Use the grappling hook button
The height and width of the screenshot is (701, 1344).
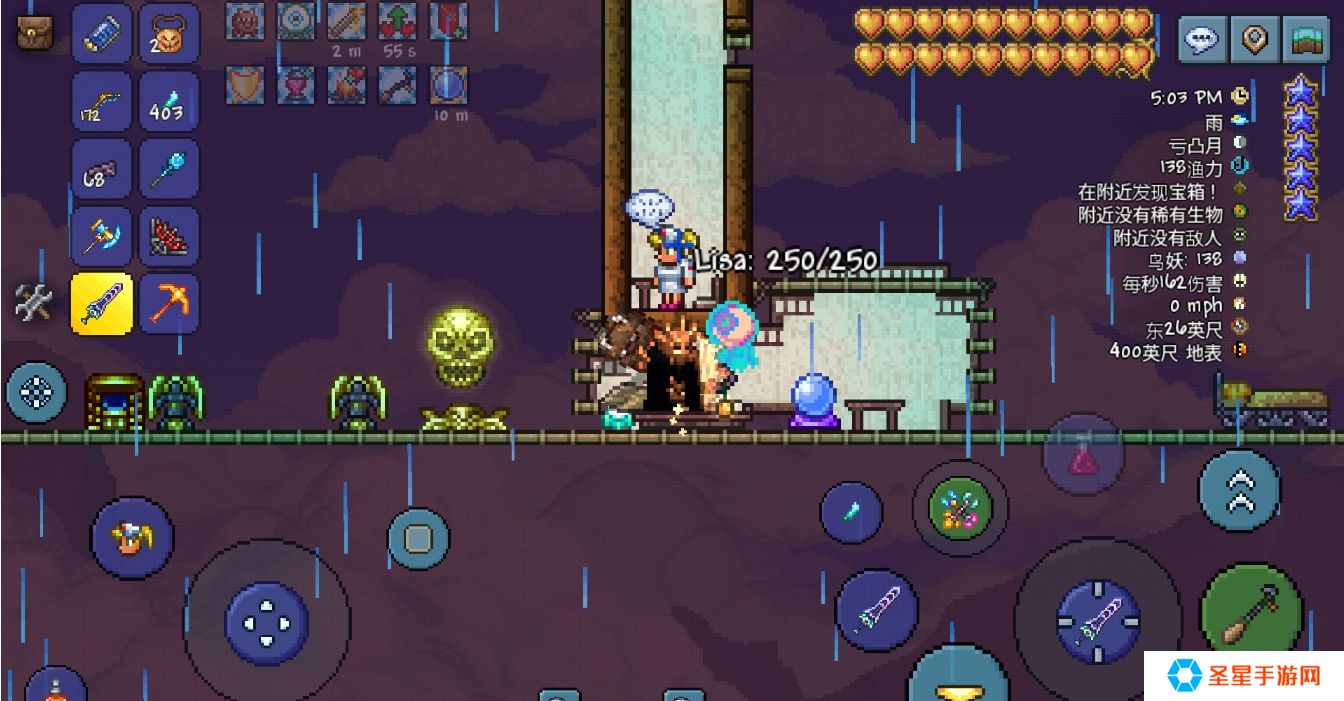[x=1250, y=614]
